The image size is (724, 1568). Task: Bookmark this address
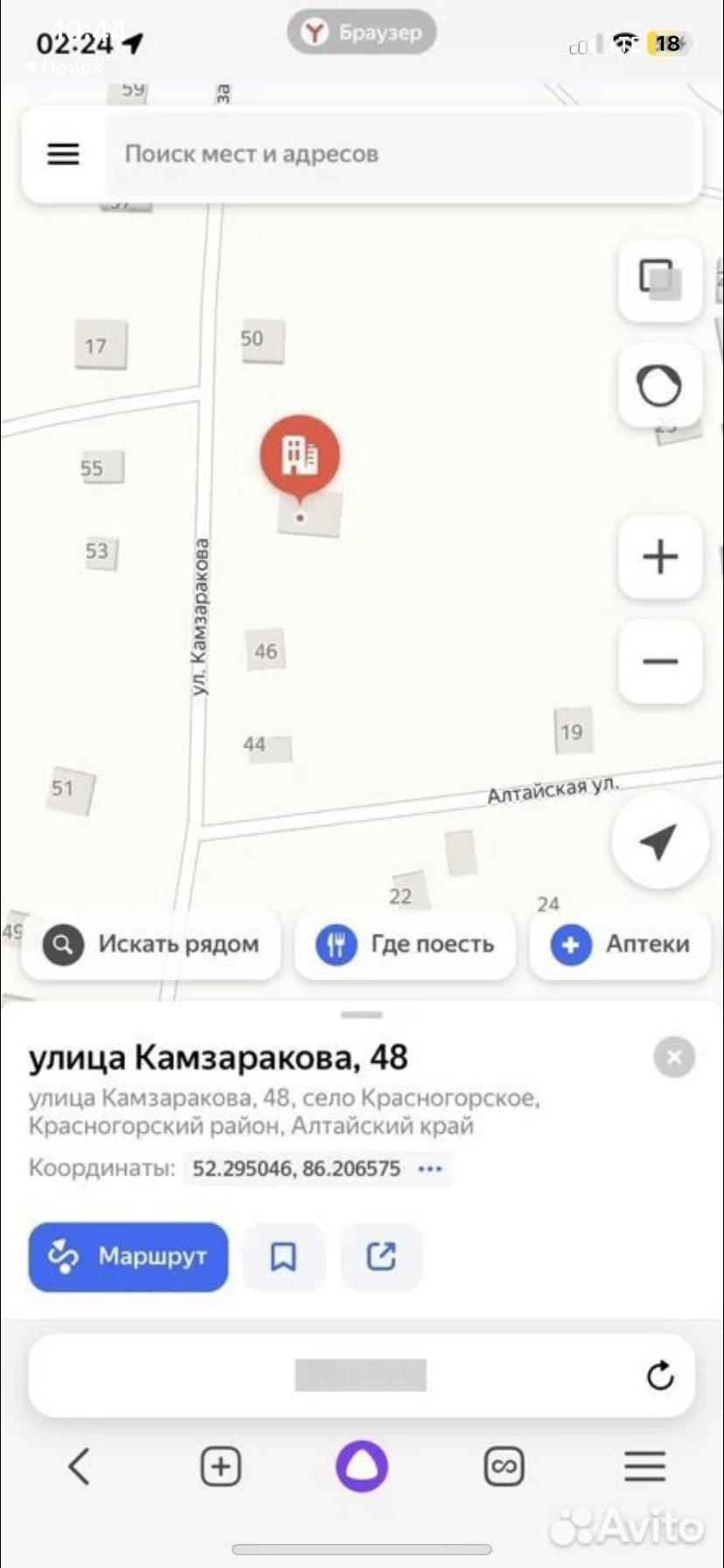pos(283,1256)
